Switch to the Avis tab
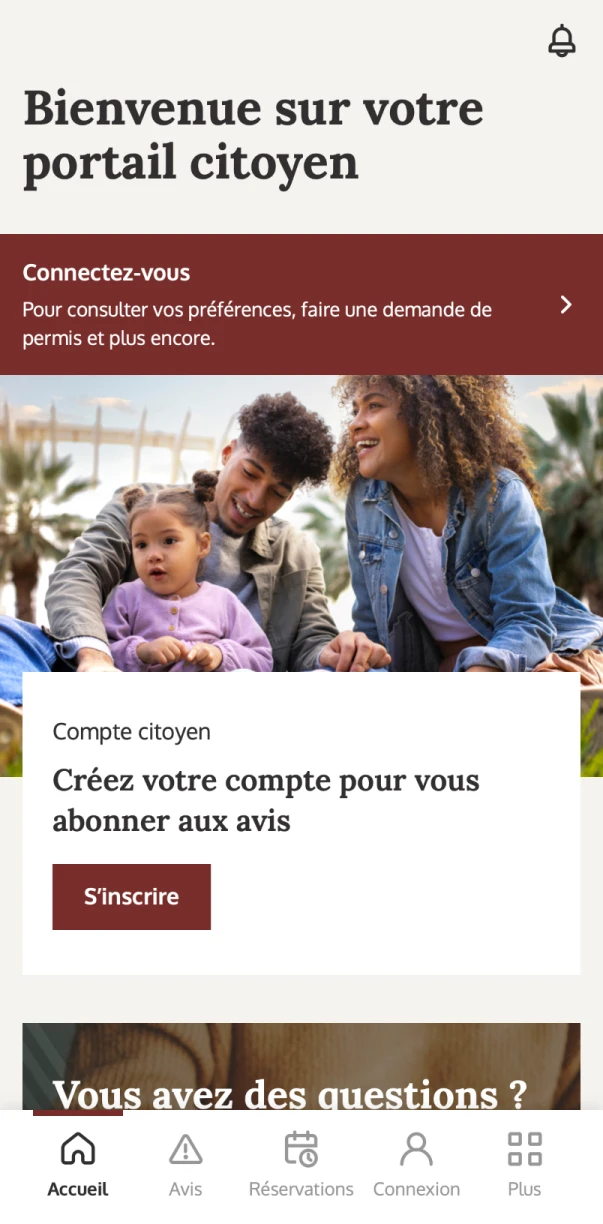 coord(185,1164)
